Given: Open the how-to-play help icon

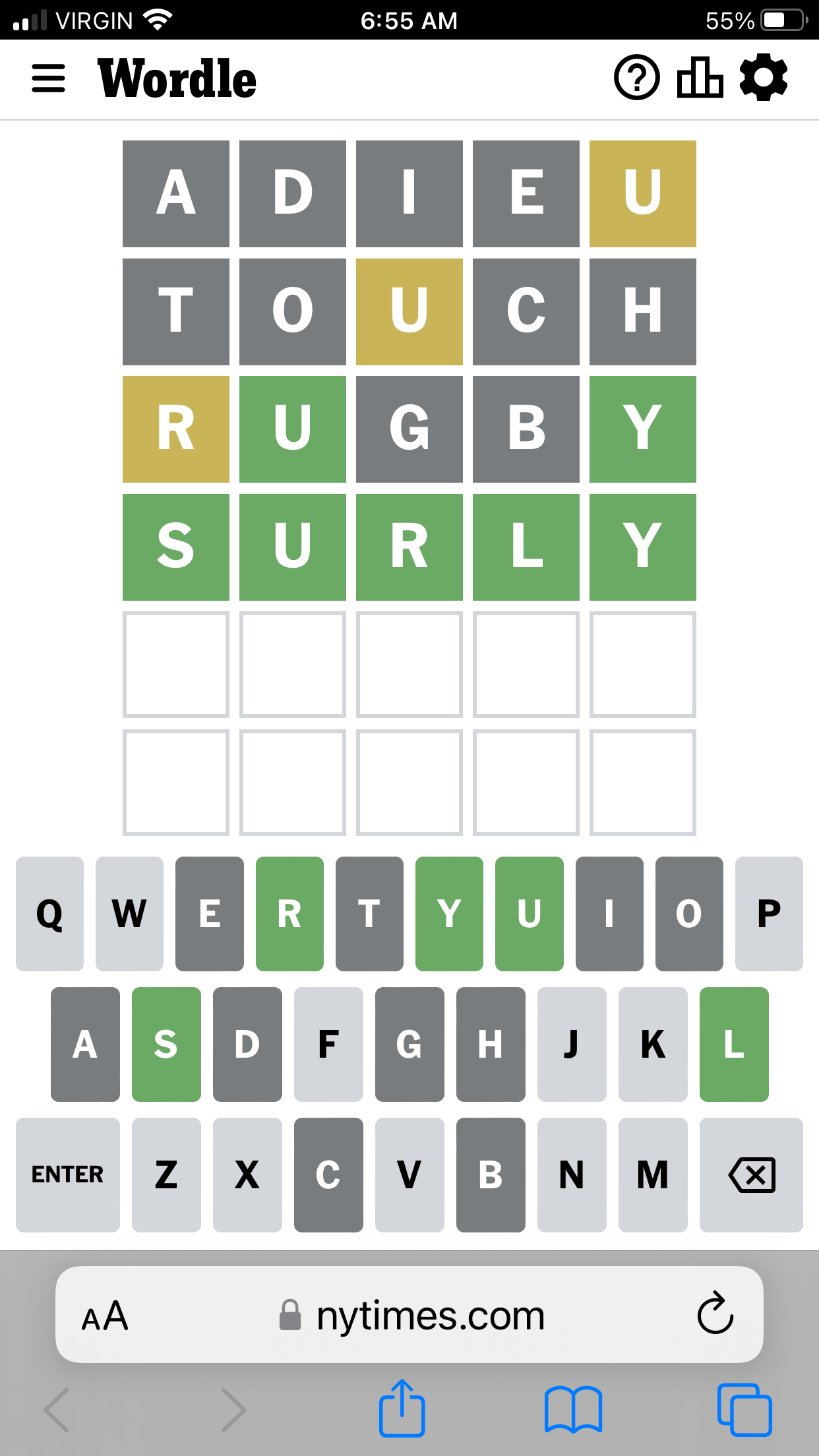Looking at the screenshot, I should point(636,78).
